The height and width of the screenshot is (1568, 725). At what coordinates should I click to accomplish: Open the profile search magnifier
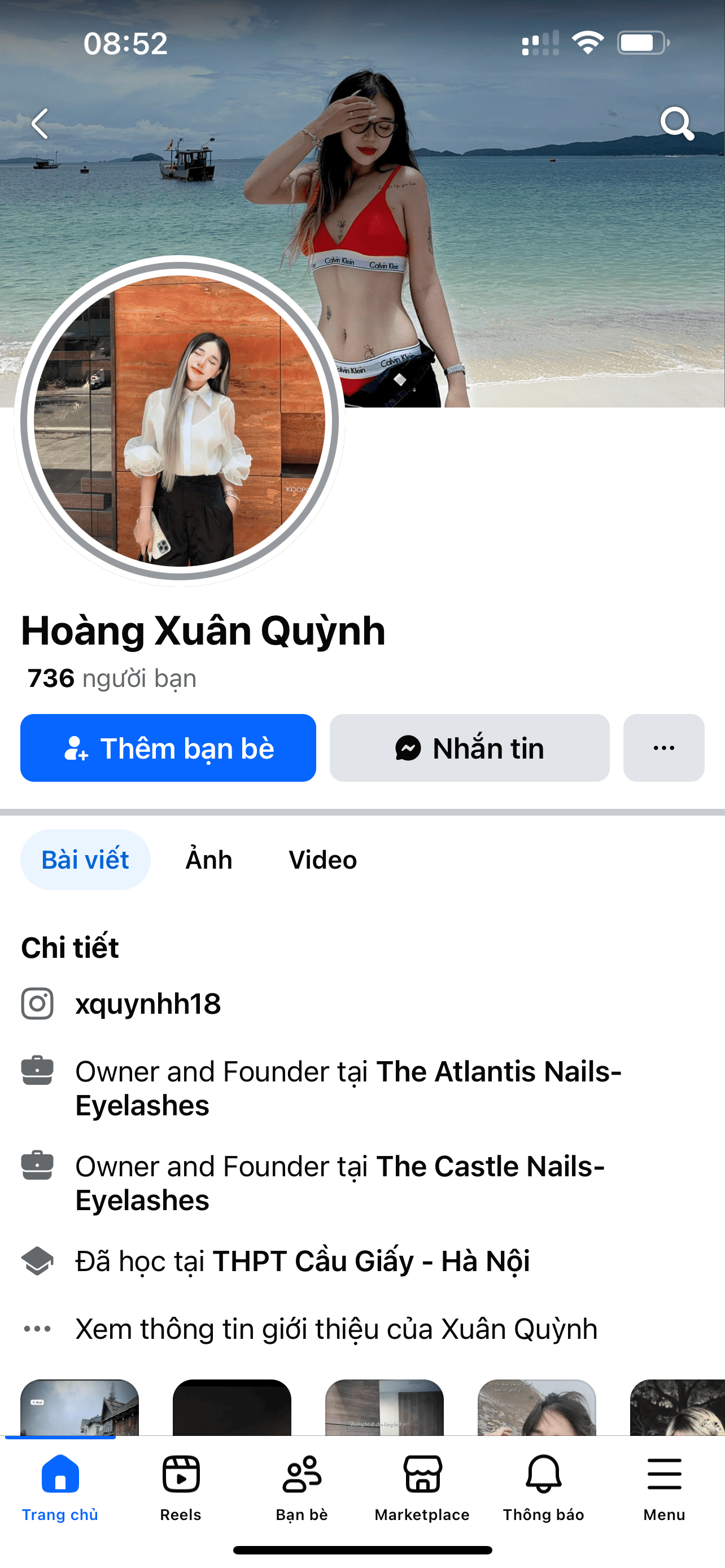pyautogui.click(x=676, y=124)
